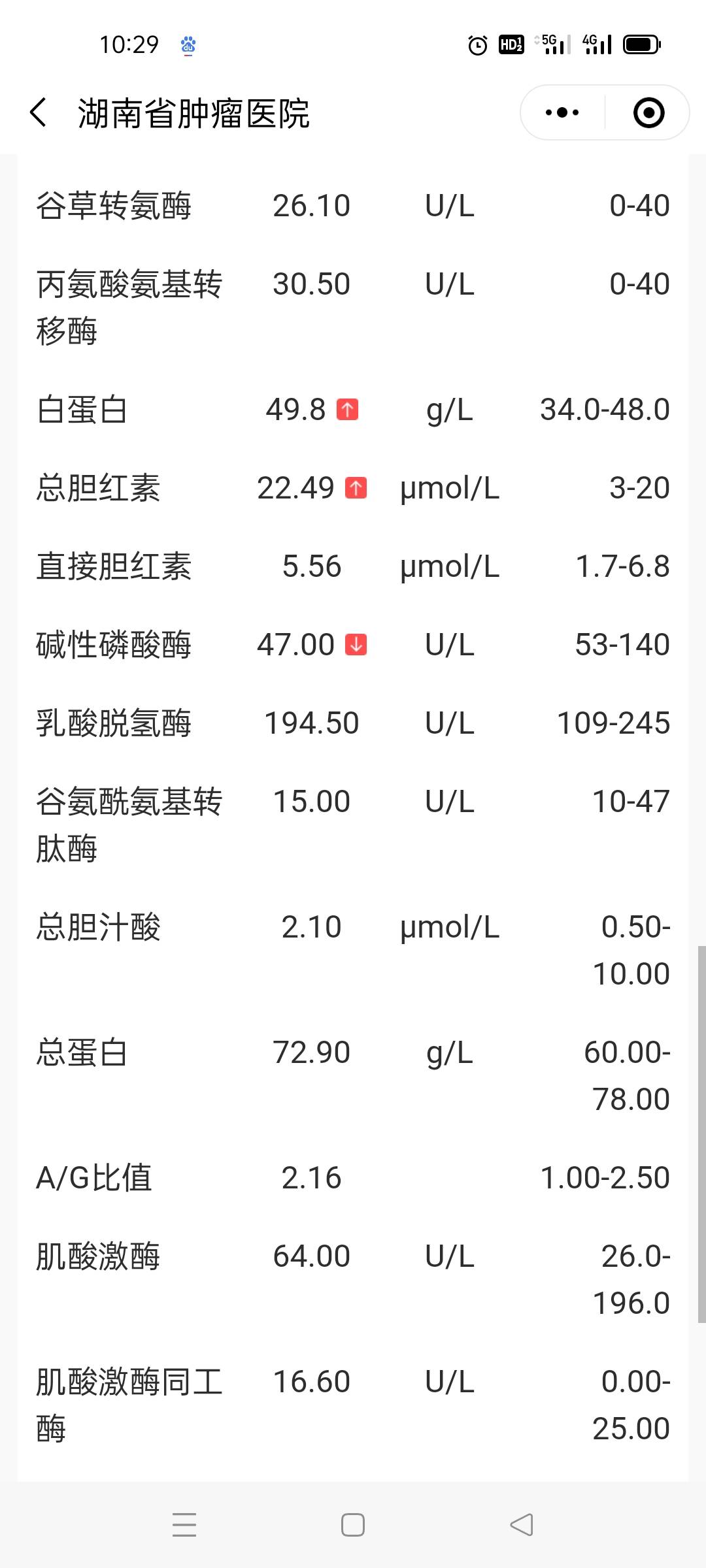Image resolution: width=706 pixels, height=1568 pixels.
Task: Tap the mini-program capsule close circle
Action: 648,112
